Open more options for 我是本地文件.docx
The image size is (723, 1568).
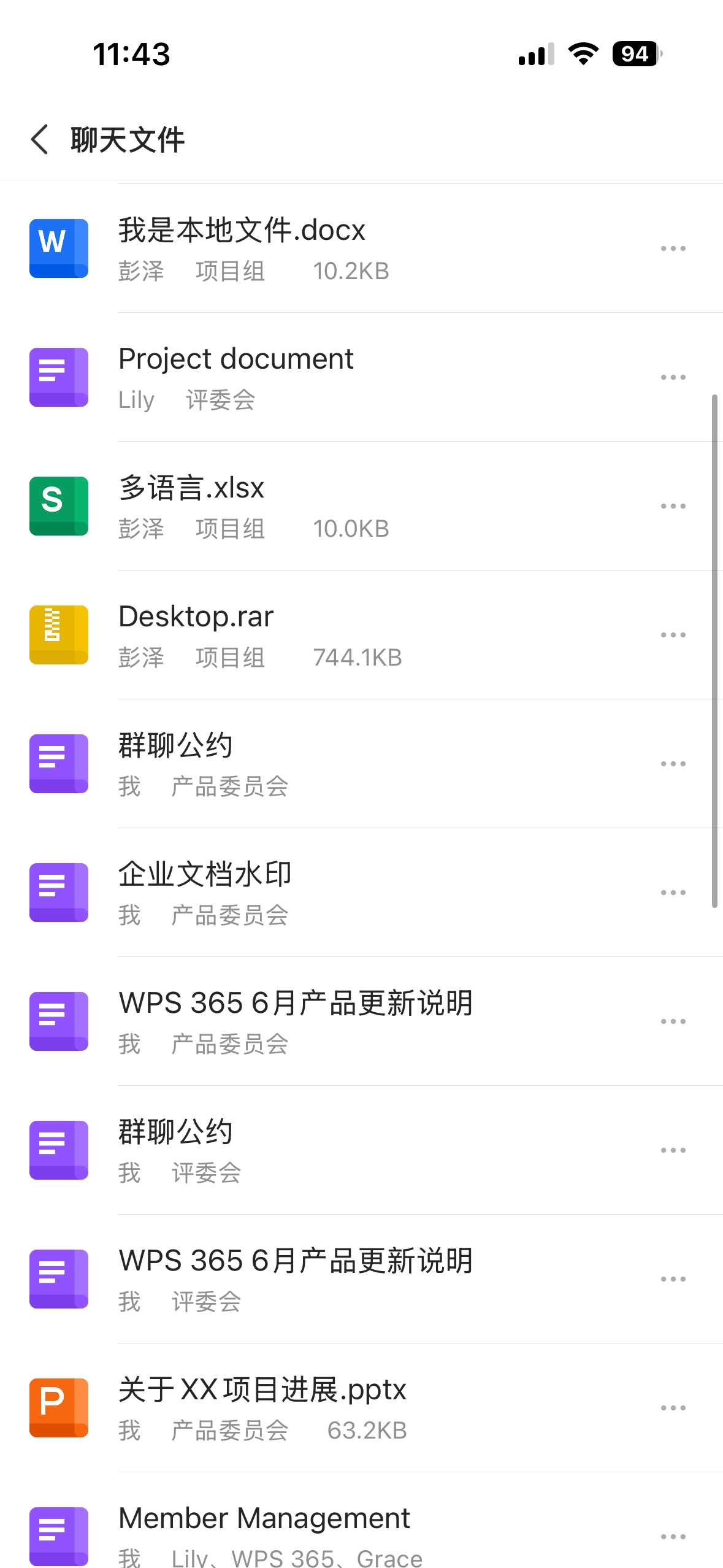673,248
